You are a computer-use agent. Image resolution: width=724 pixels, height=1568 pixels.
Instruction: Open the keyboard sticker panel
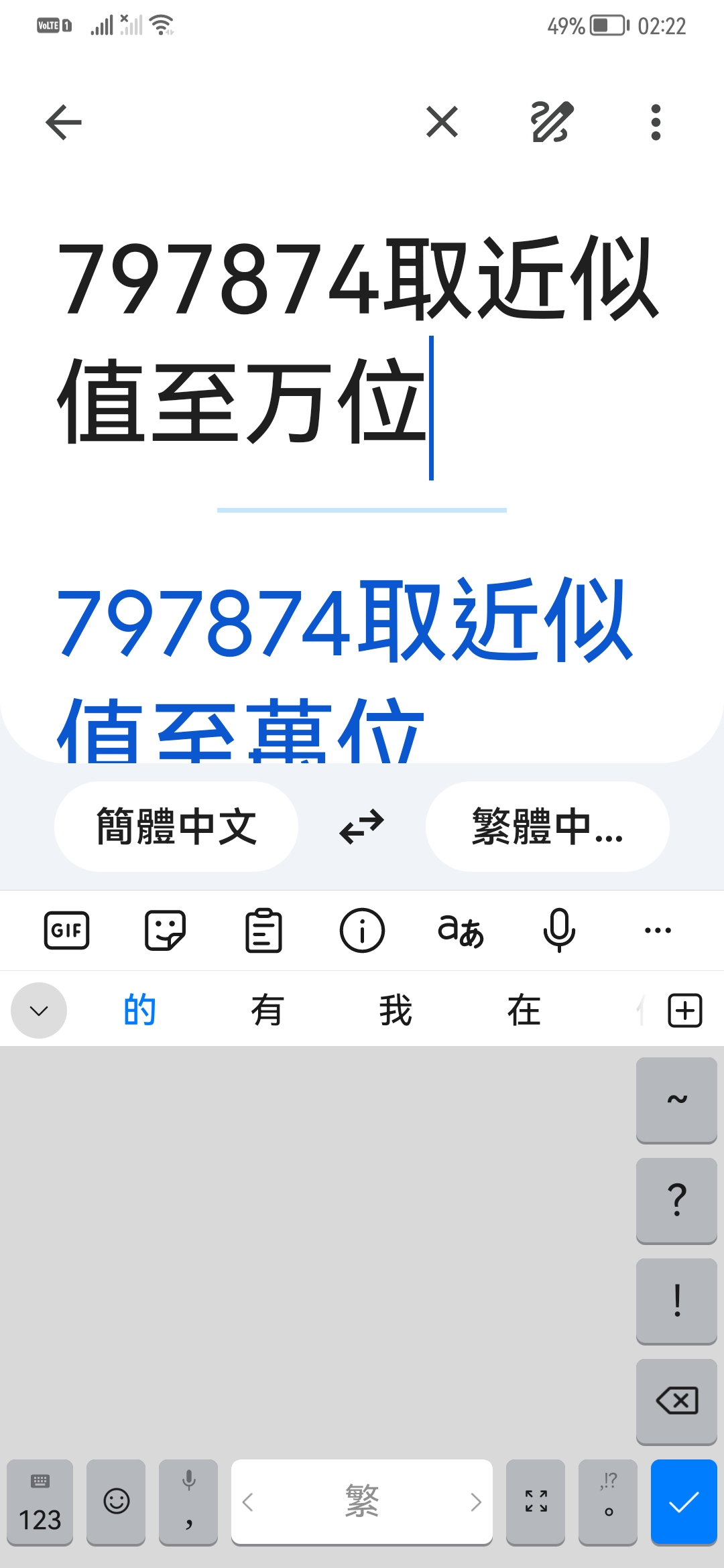click(x=165, y=930)
